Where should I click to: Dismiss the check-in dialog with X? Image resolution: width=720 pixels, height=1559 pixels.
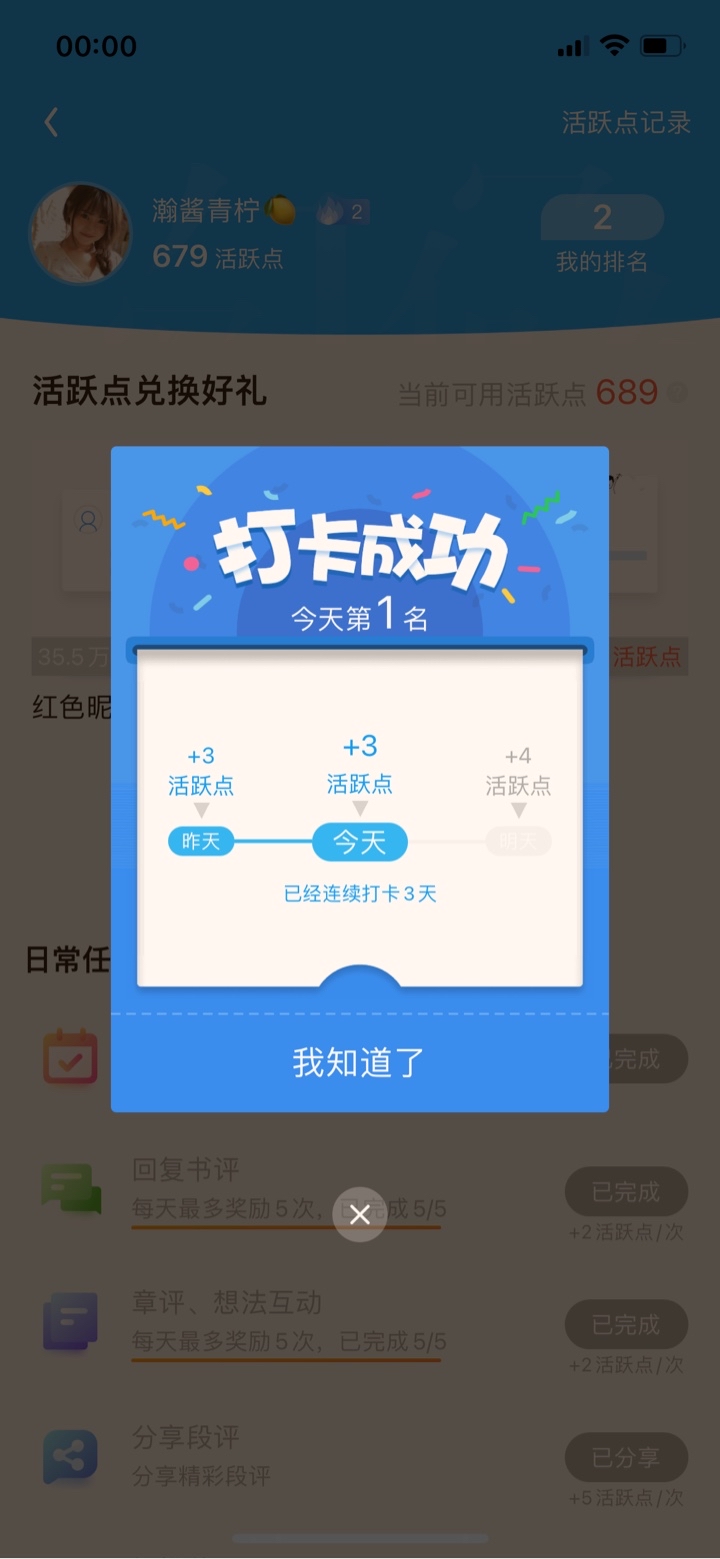[x=360, y=1214]
